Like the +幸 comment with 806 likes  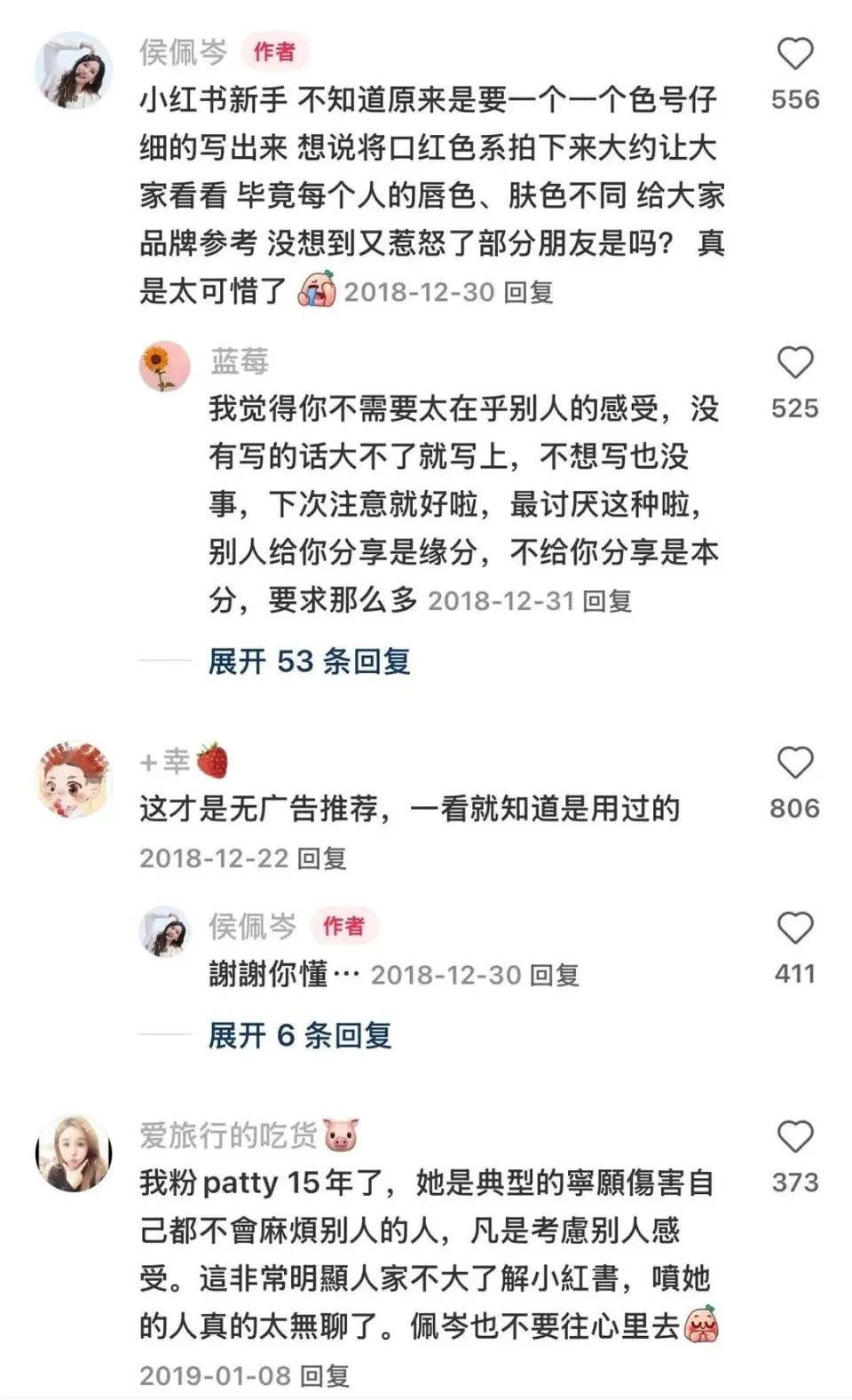pos(794,763)
